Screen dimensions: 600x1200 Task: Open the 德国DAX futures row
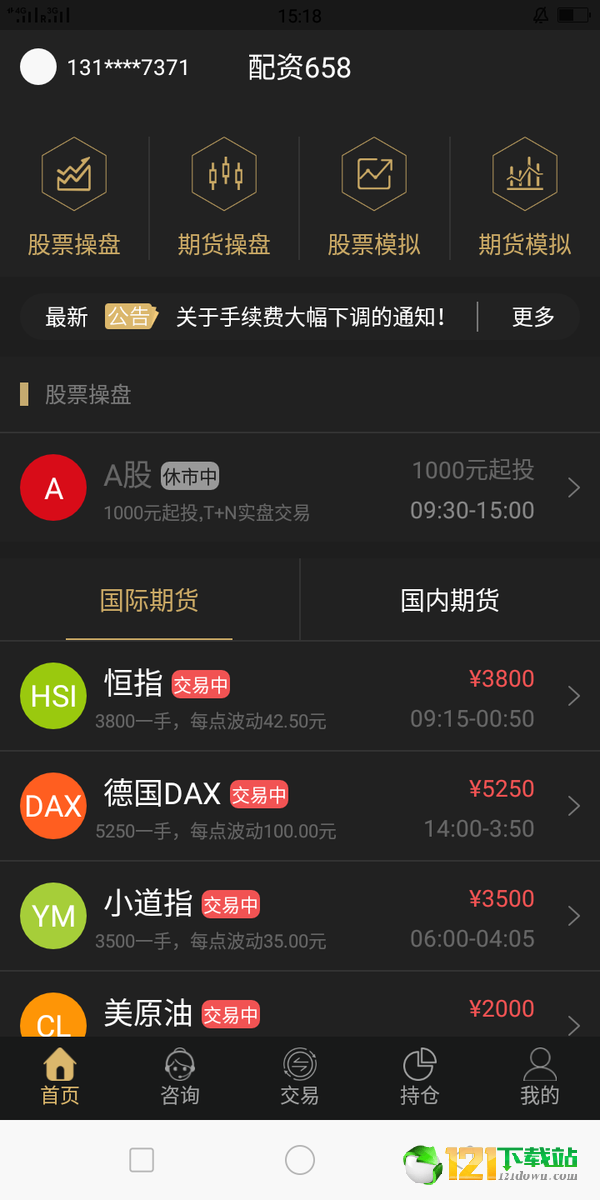(300, 806)
